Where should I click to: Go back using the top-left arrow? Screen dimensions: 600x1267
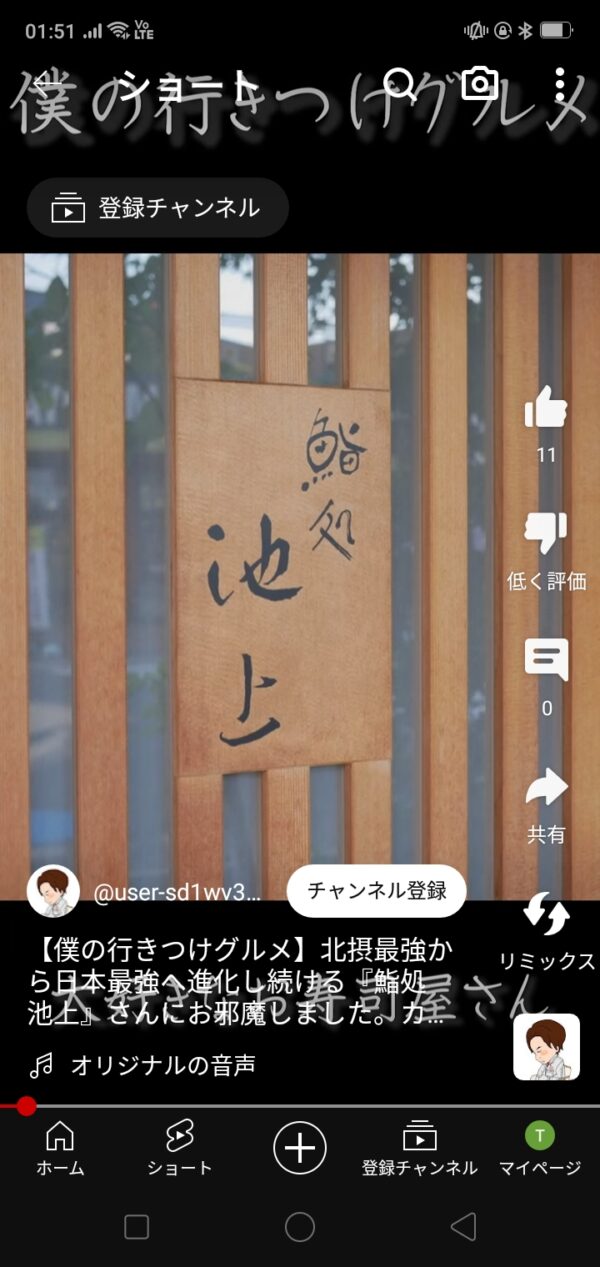(42, 83)
